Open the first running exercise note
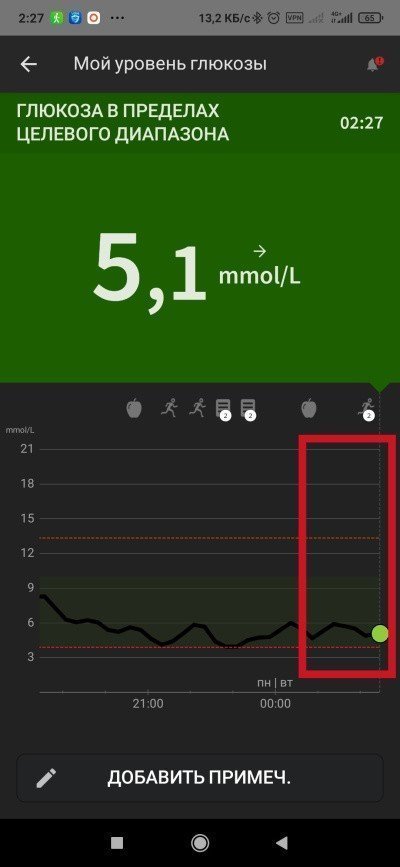 click(x=169, y=409)
